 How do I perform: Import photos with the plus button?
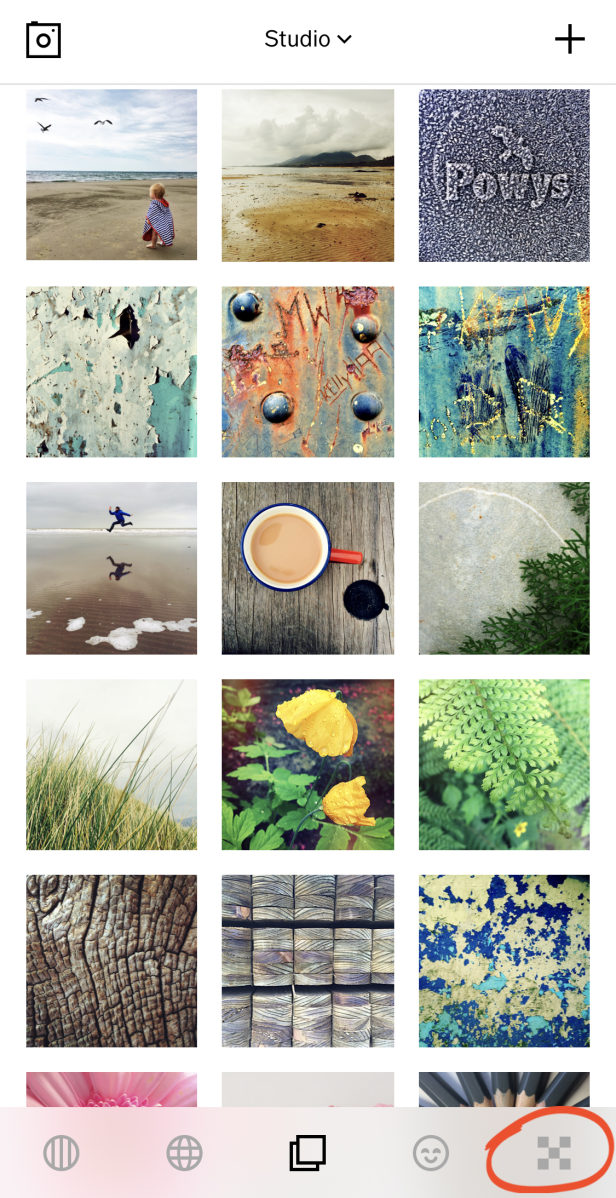point(569,39)
